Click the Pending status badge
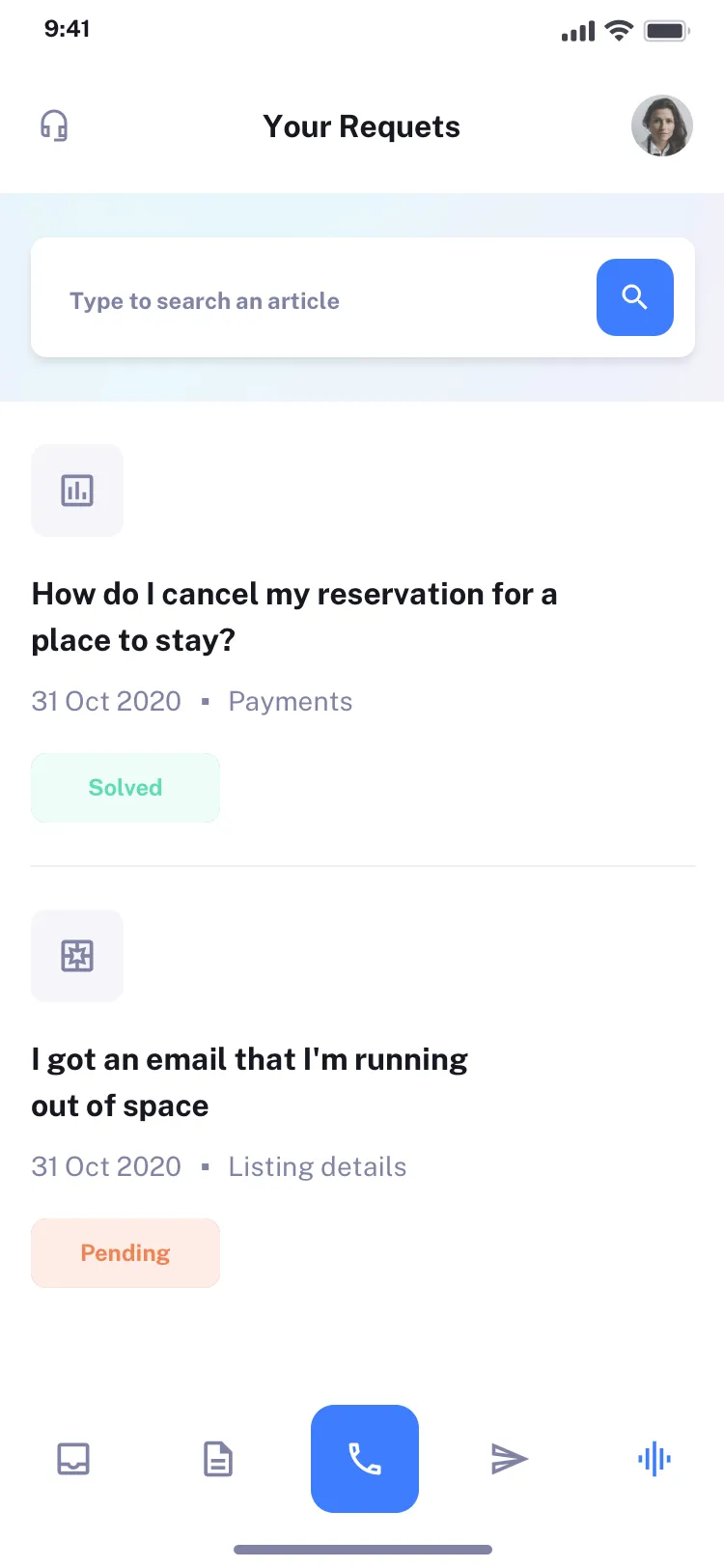 pos(125,1252)
